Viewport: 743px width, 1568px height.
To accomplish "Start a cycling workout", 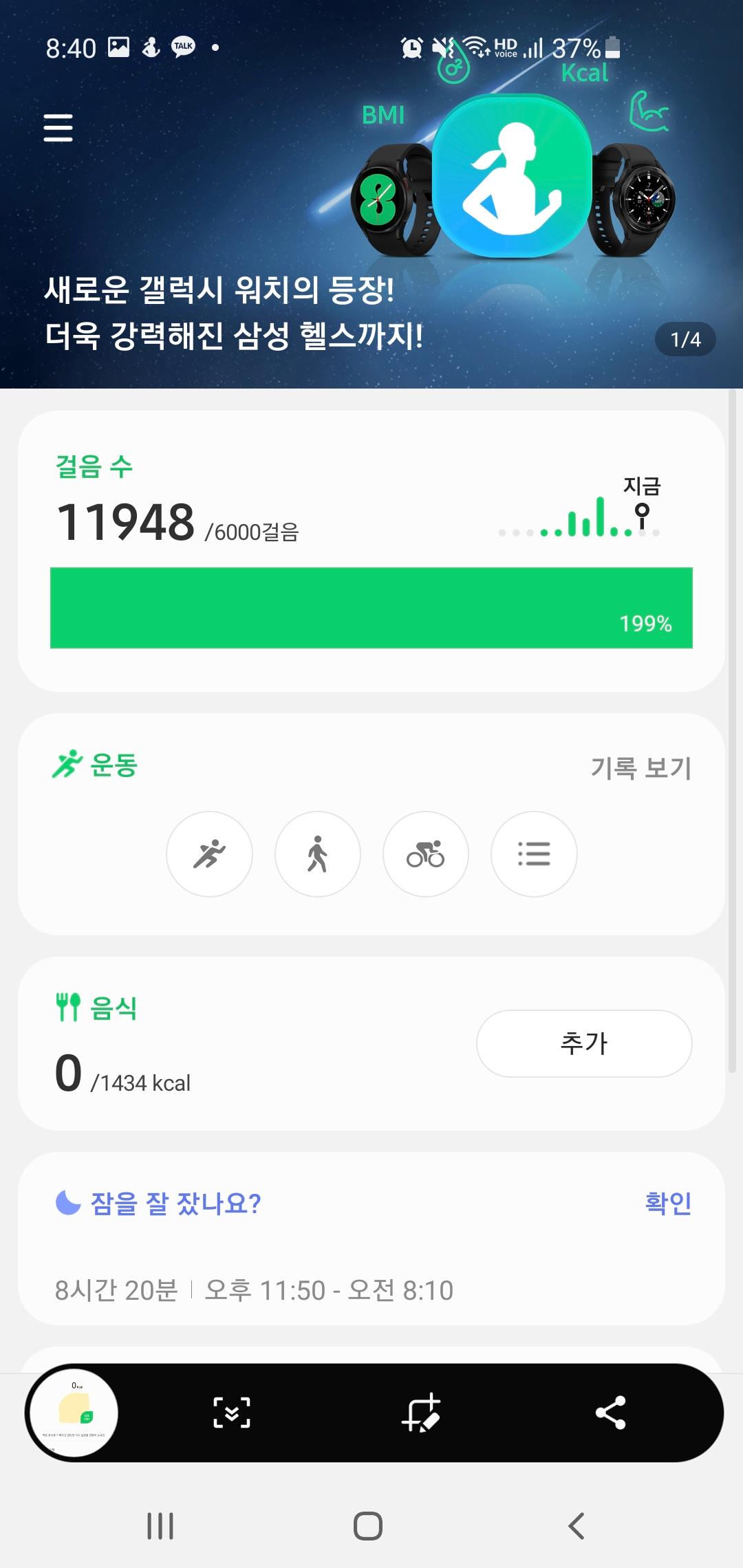I will [x=426, y=854].
